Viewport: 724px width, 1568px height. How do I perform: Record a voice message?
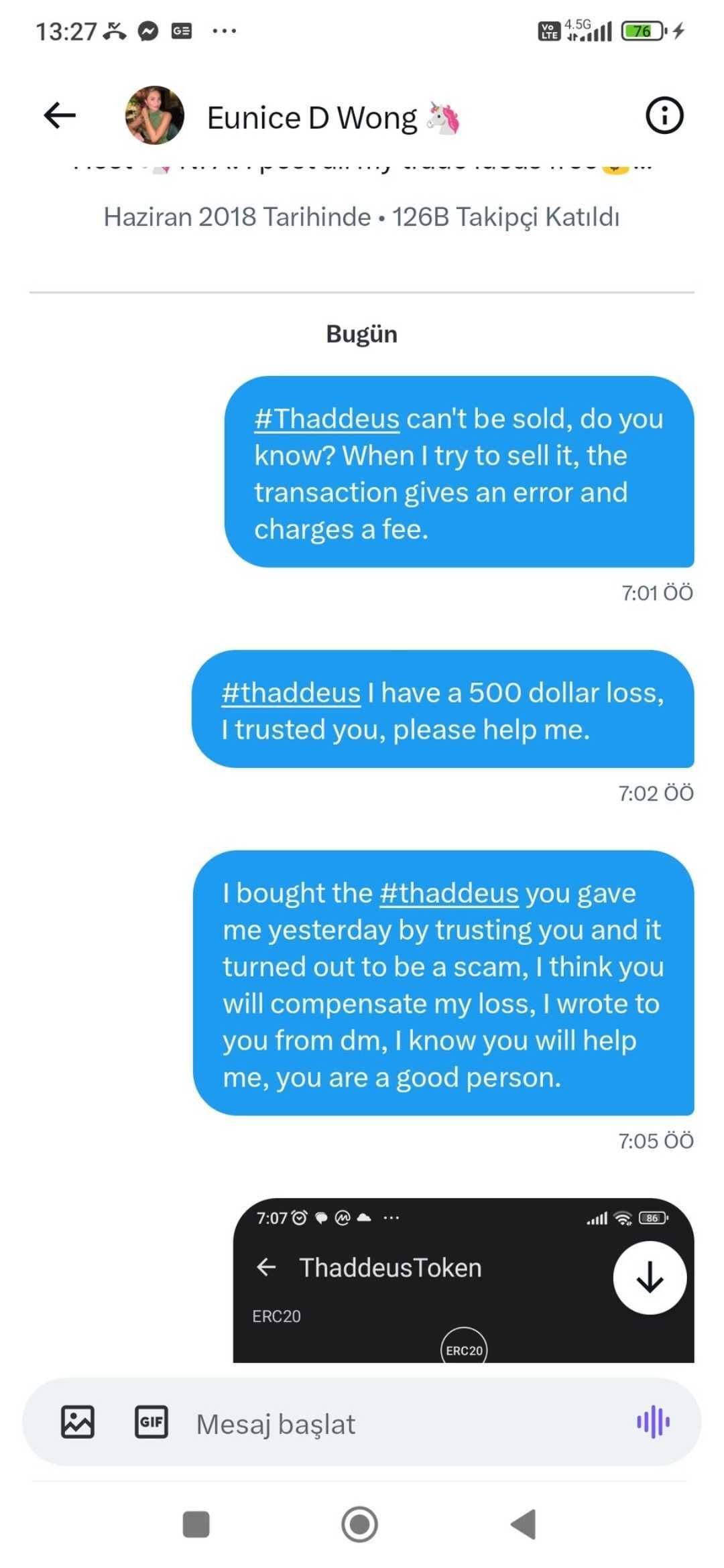[x=653, y=1422]
